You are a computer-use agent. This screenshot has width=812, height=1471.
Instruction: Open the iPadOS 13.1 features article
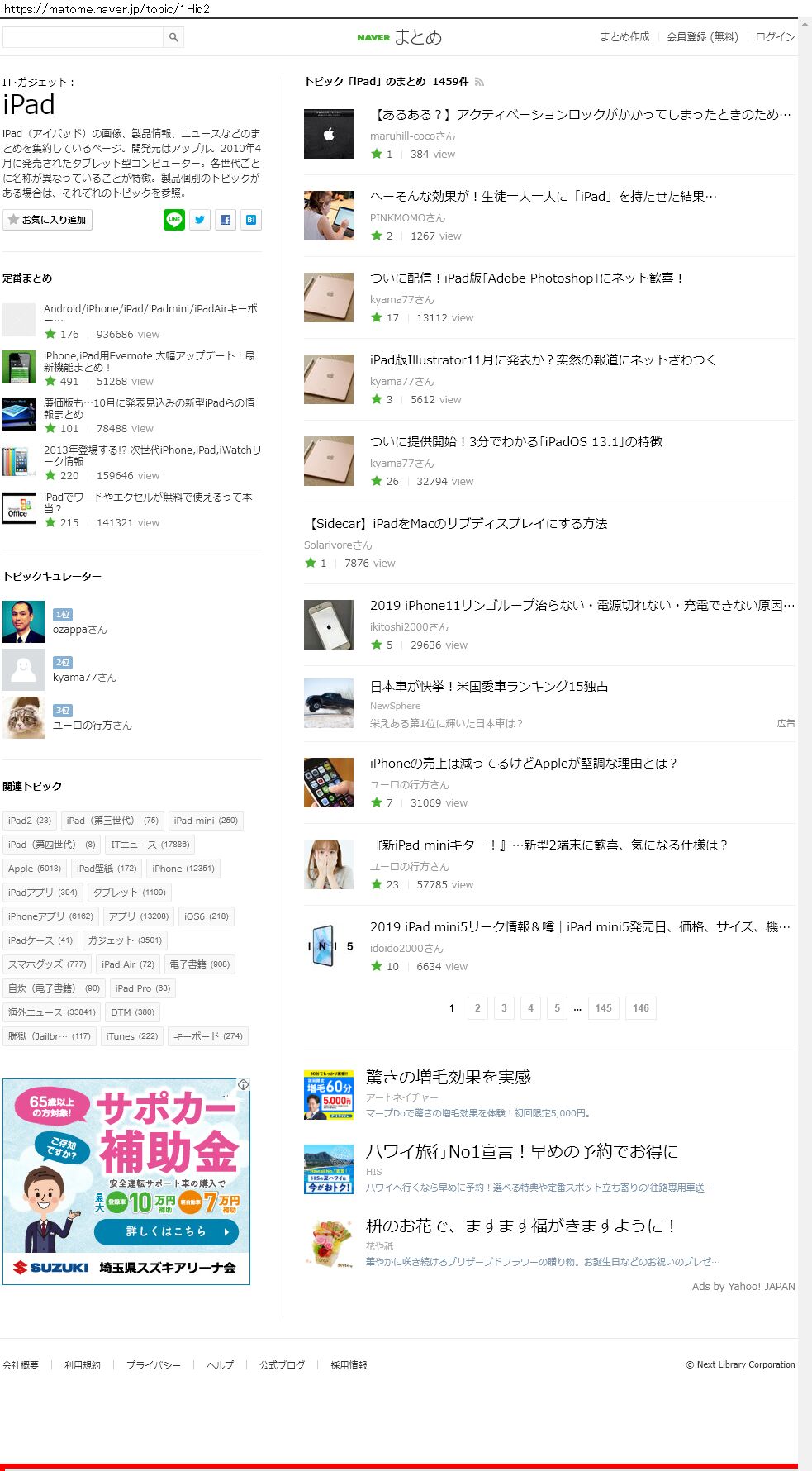pos(515,442)
